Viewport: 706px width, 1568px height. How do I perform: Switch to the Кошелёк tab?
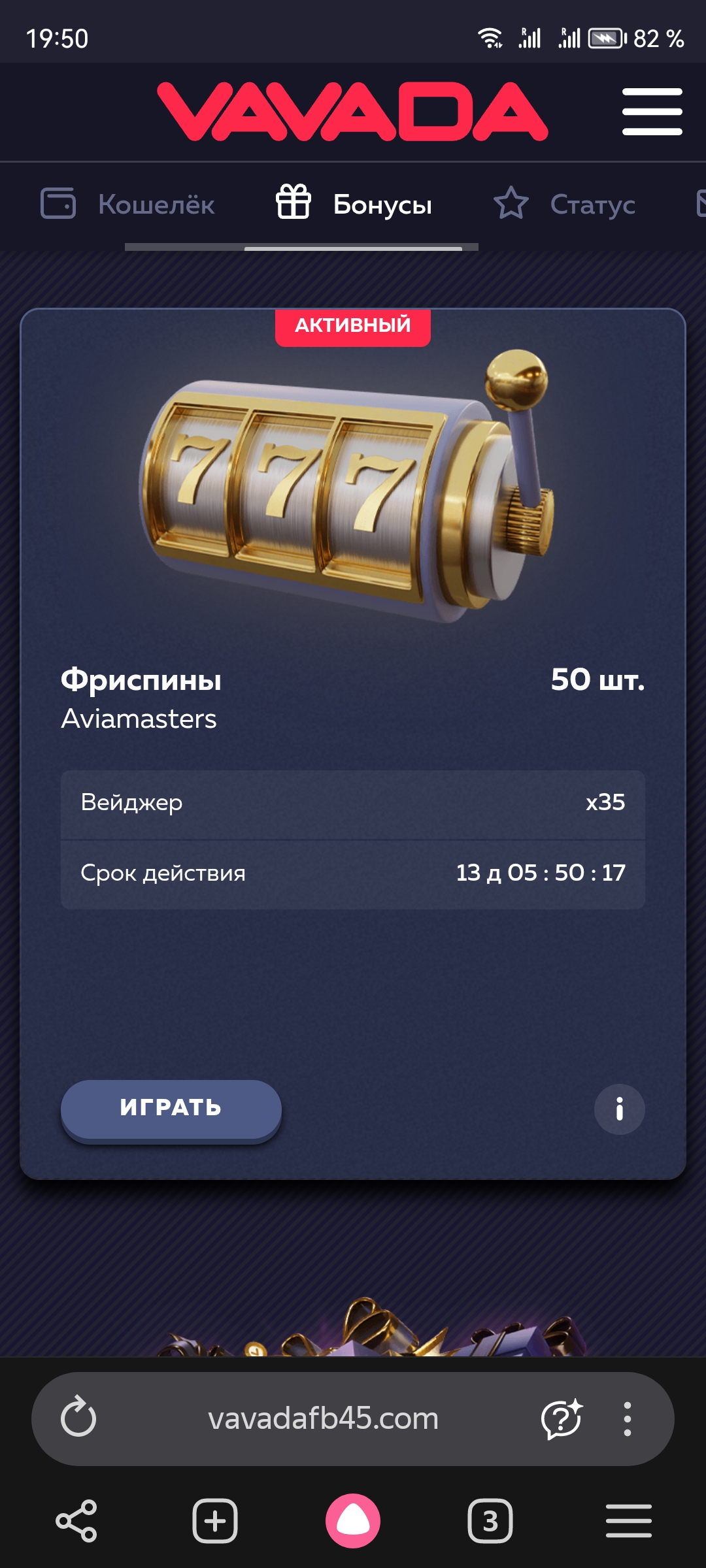pyautogui.click(x=127, y=204)
